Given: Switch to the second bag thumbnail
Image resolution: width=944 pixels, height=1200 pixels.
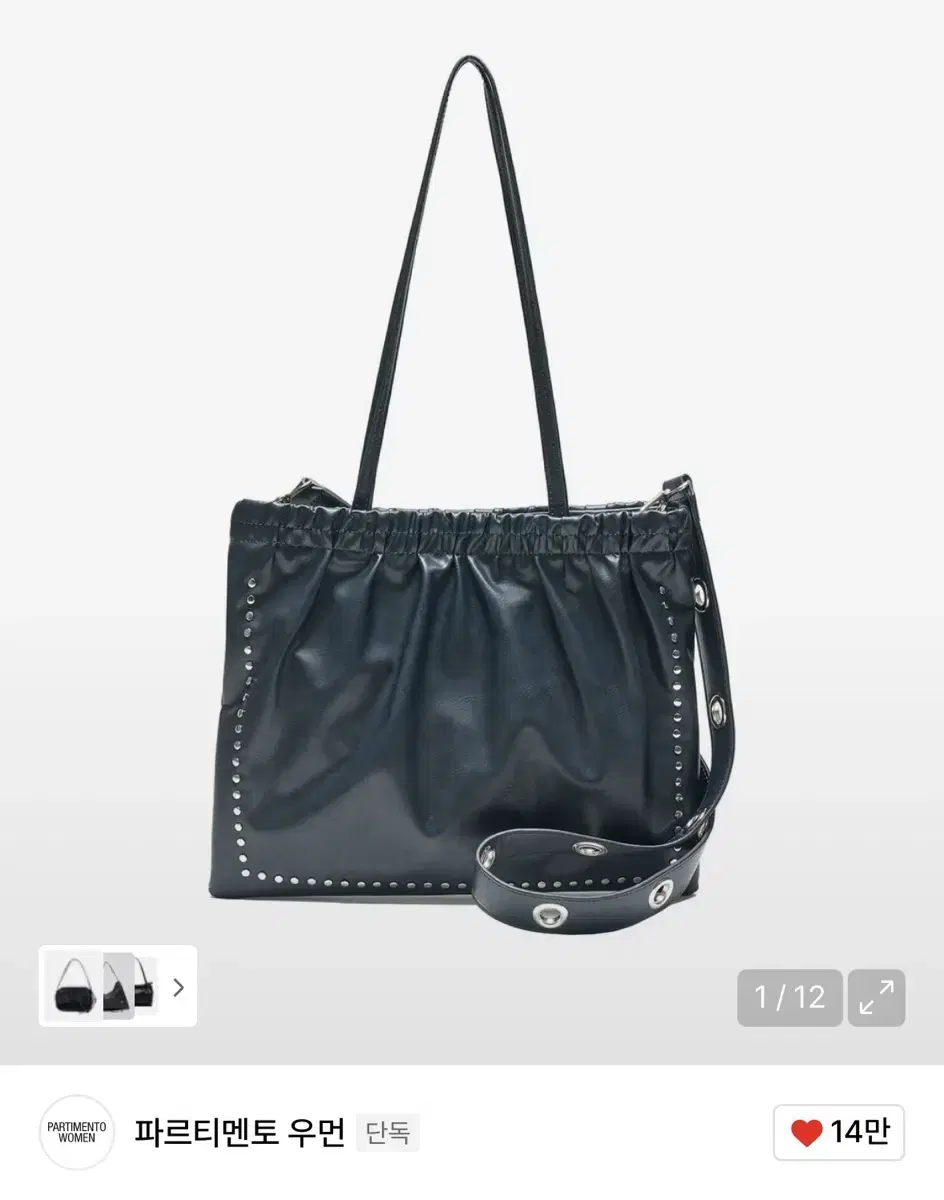Looking at the screenshot, I should [x=118, y=985].
